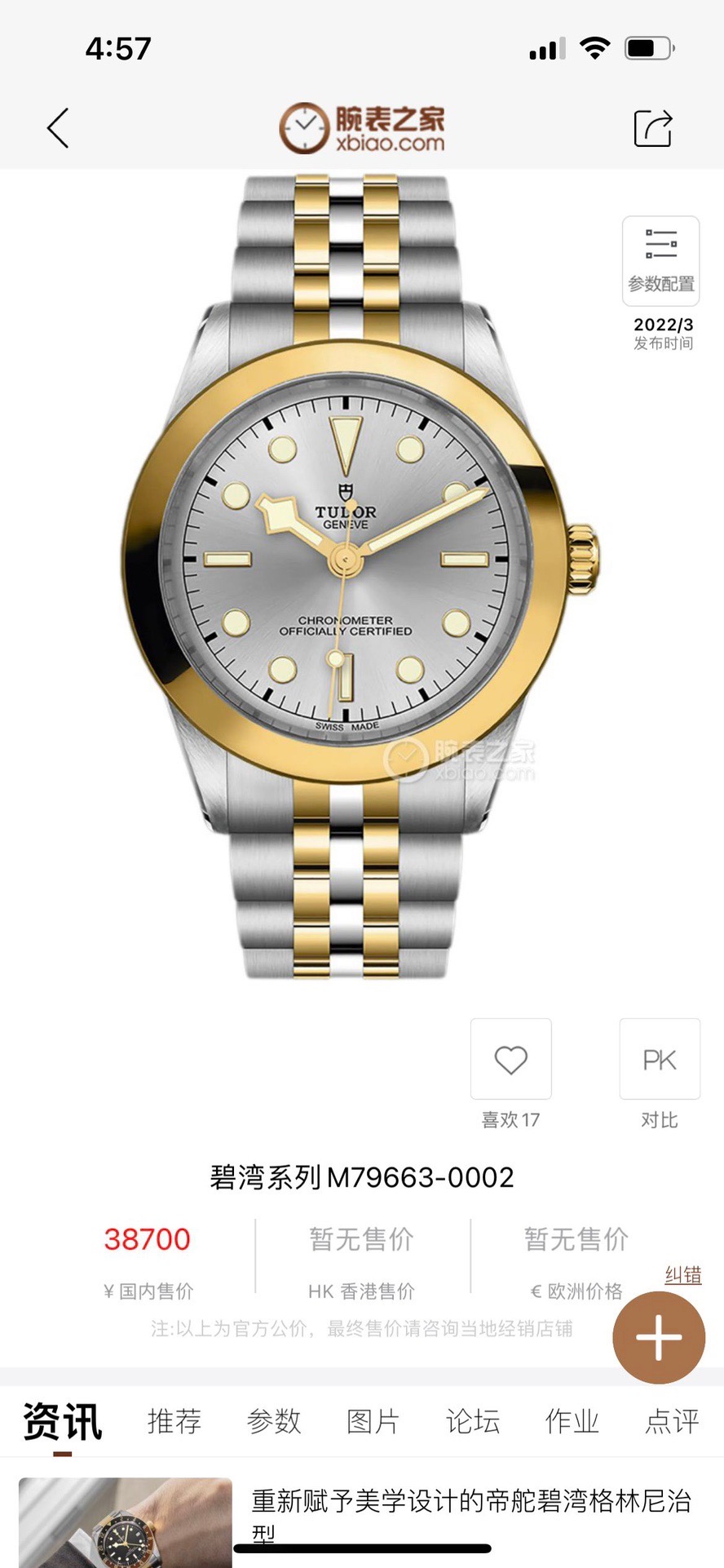Go back to the previous page
The image size is (724, 1568).
(58, 128)
